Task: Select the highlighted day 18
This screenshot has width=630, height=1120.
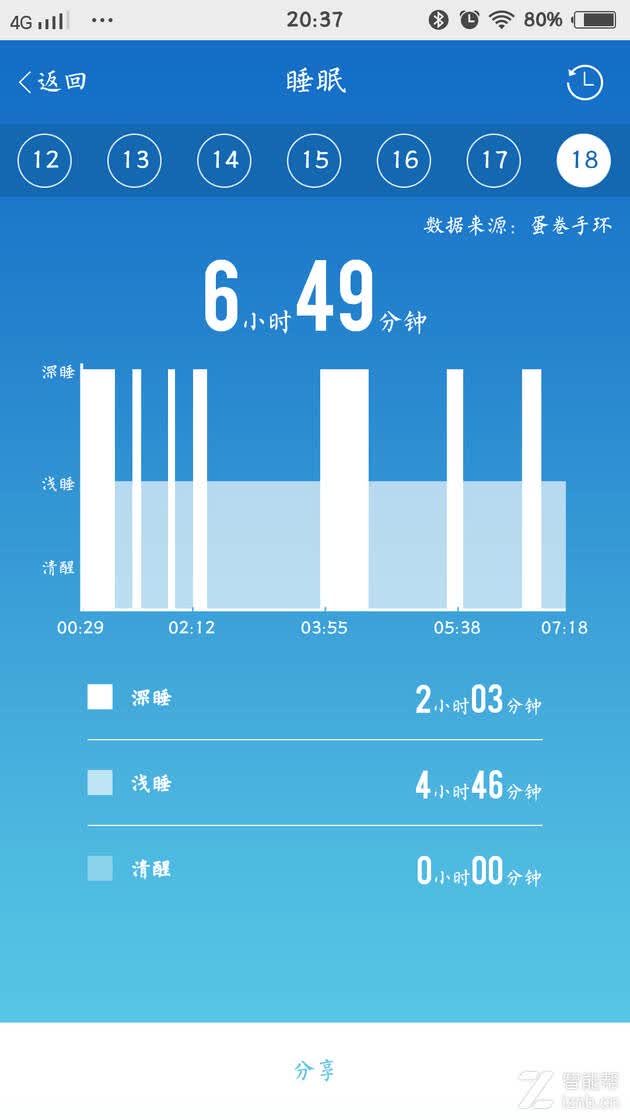Action: (584, 160)
